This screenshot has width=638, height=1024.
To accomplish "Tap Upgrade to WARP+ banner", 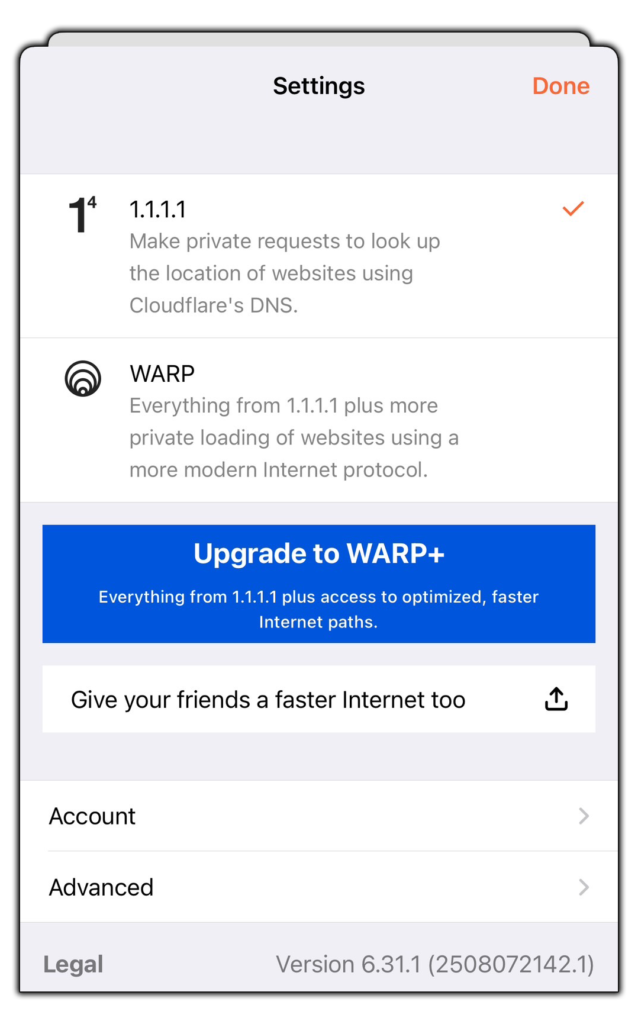I will (318, 583).
